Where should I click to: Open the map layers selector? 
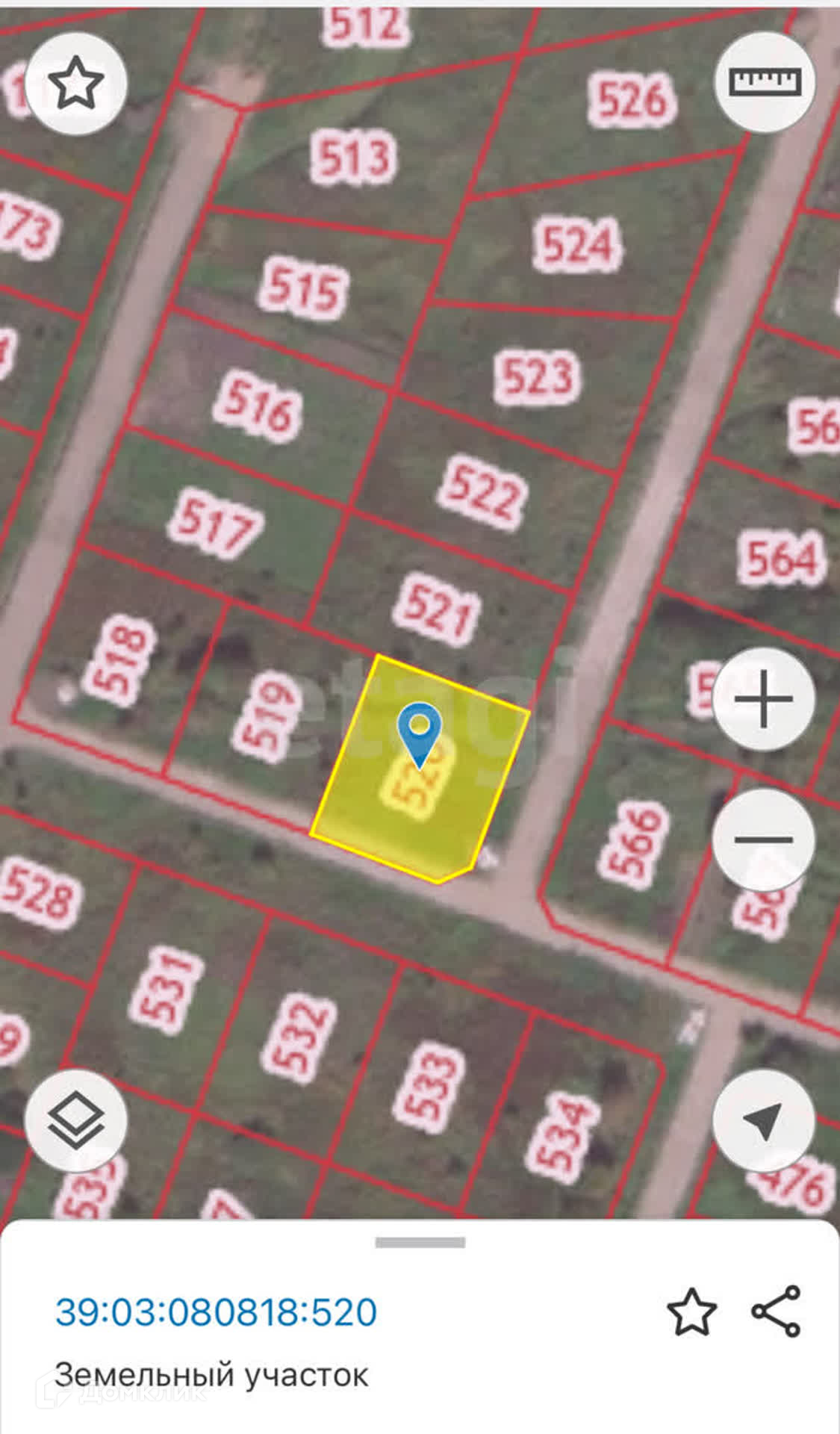[x=75, y=1120]
